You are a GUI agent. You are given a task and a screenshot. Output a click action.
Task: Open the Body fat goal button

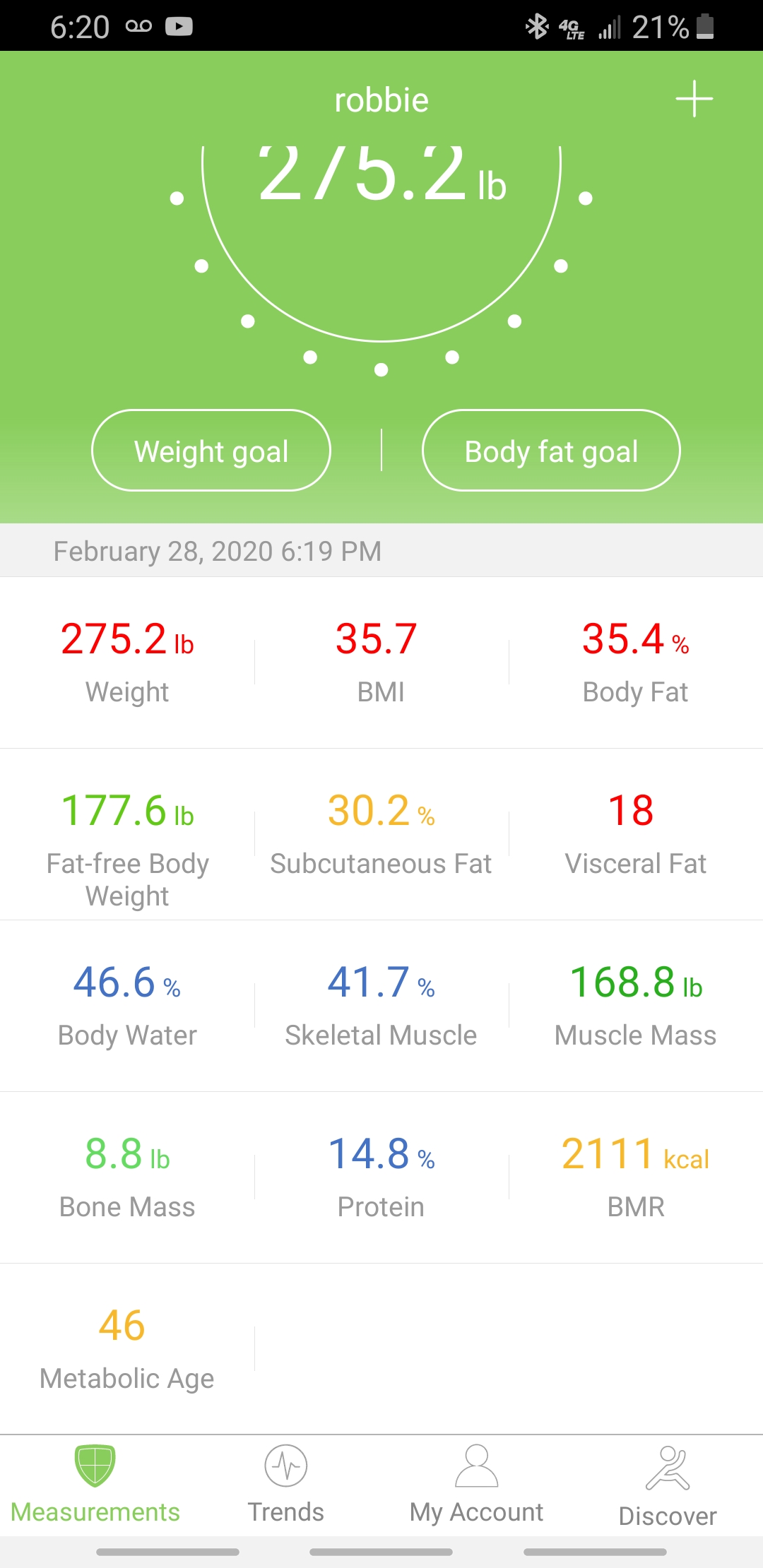550,450
